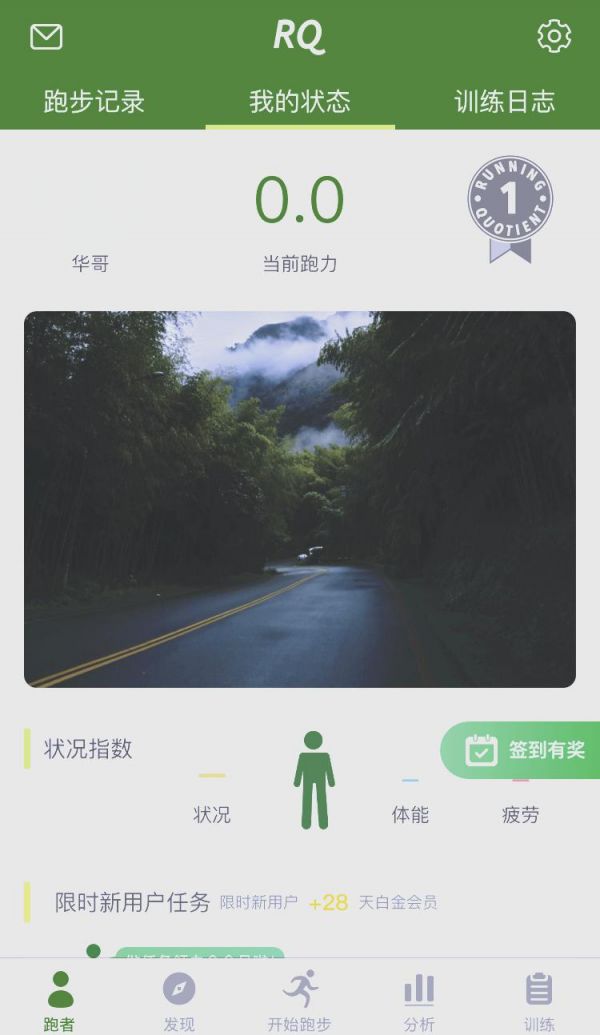Switch to the 训练日志 tab
Viewport: 600px width, 1035px height.
point(504,102)
